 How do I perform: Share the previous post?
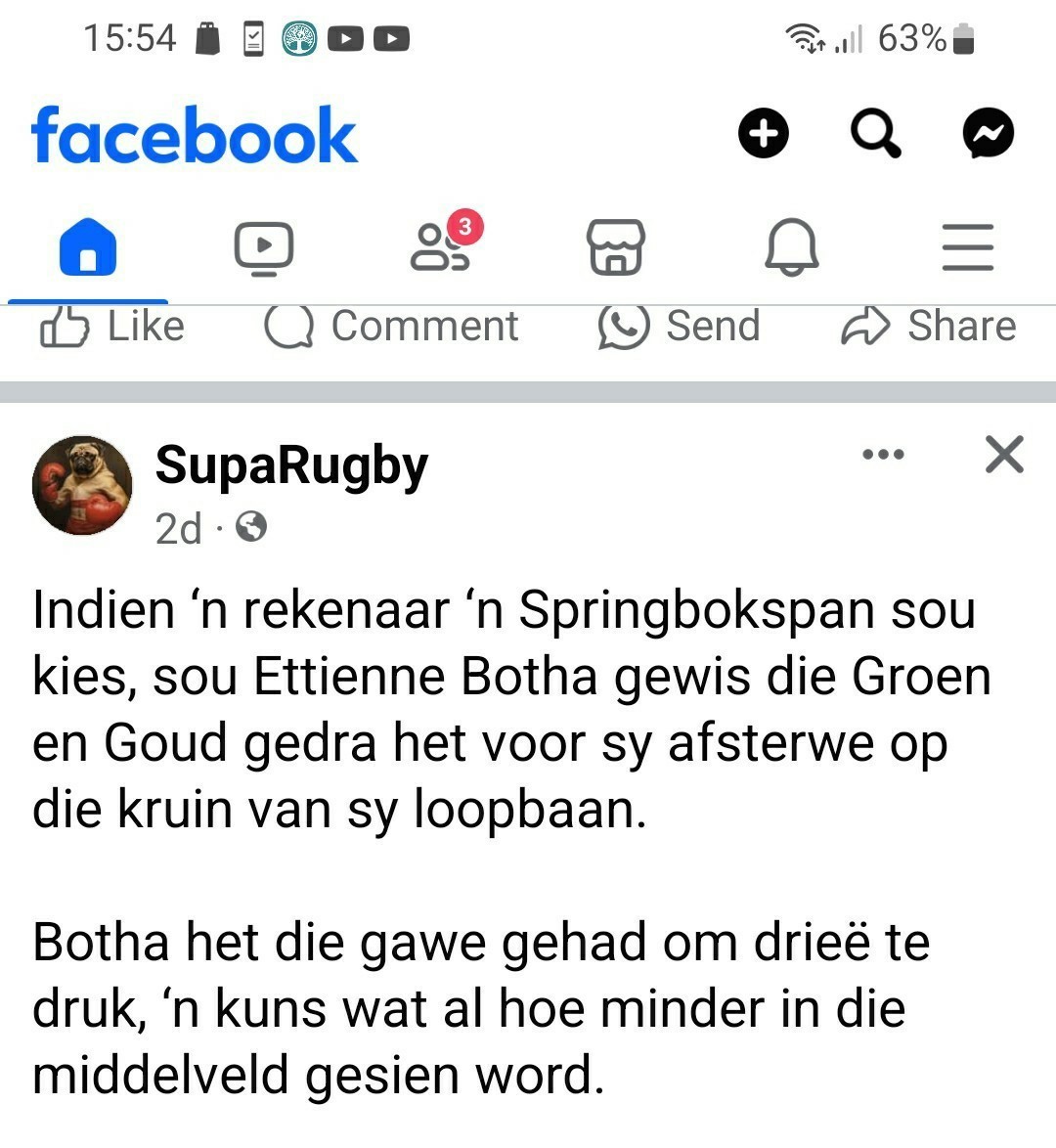[x=929, y=327]
